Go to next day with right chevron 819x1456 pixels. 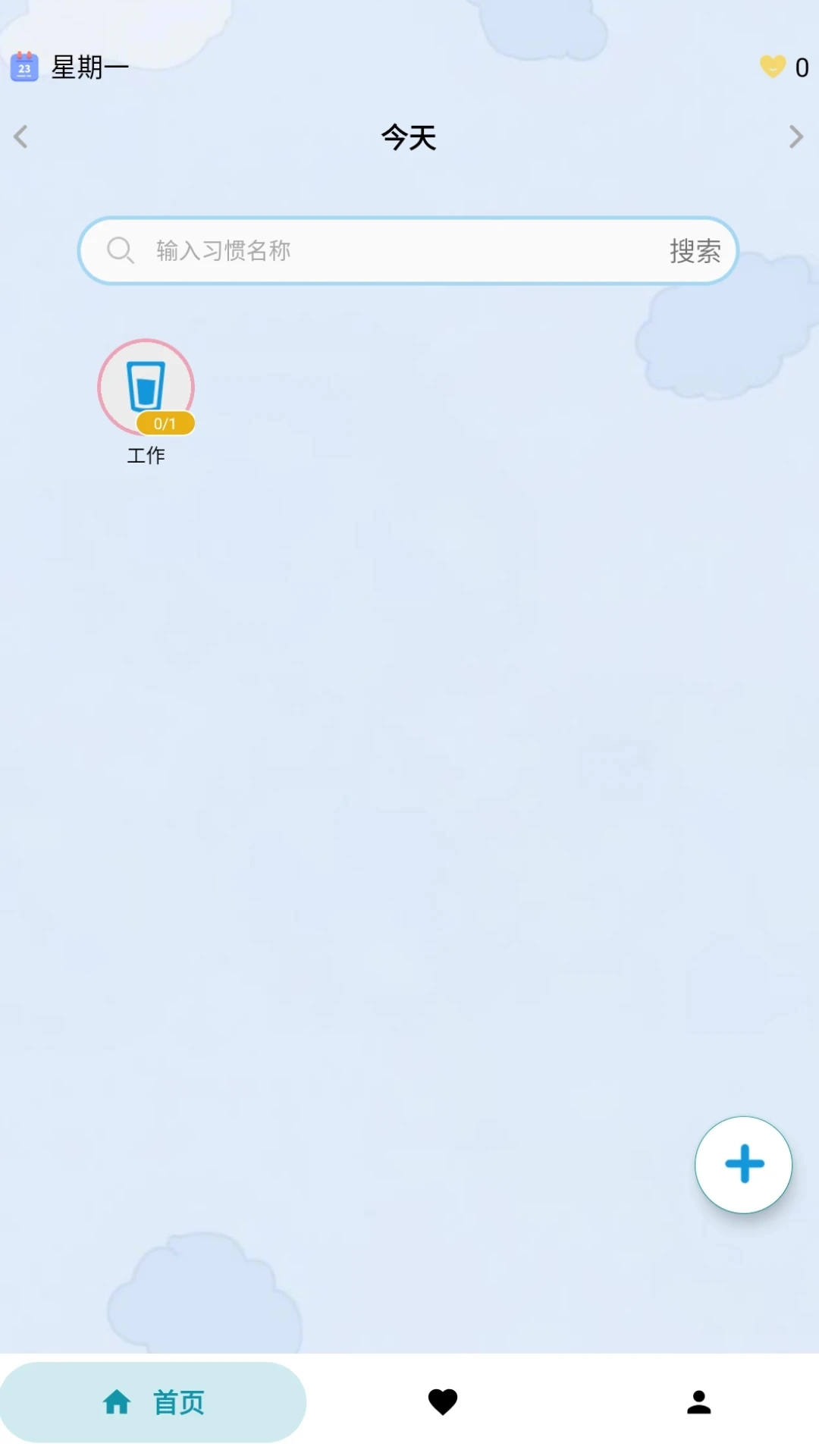(x=795, y=136)
